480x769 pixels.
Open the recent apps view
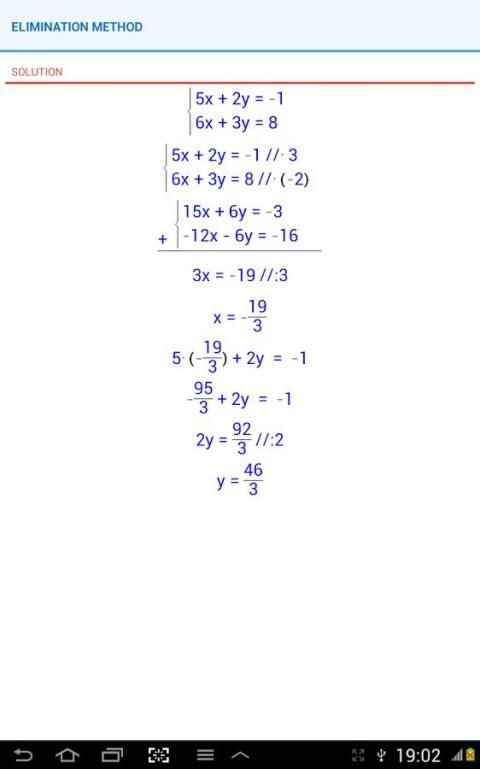(112, 755)
